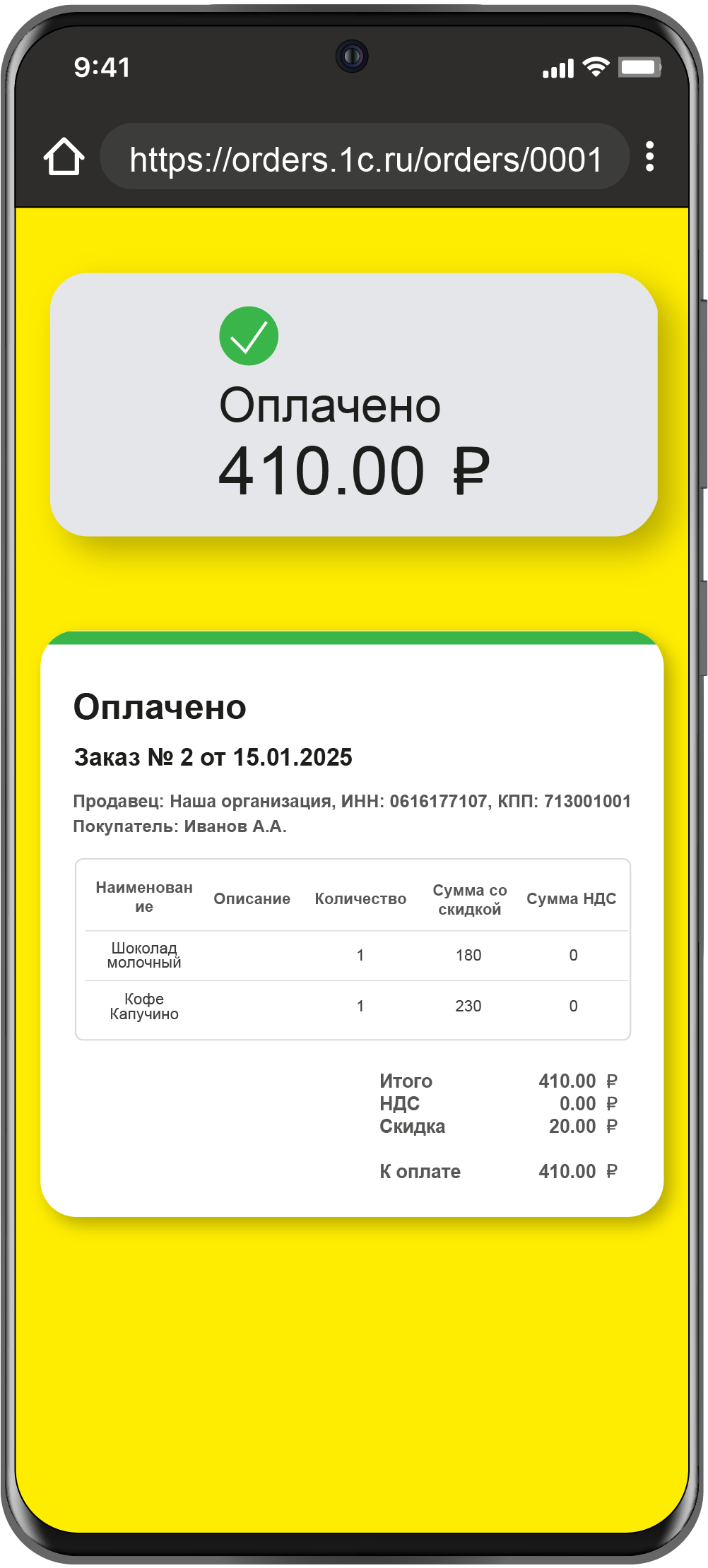The image size is (708, 1568).
Task: Open the browser overflow menu
Action: (x=649, y=157)
